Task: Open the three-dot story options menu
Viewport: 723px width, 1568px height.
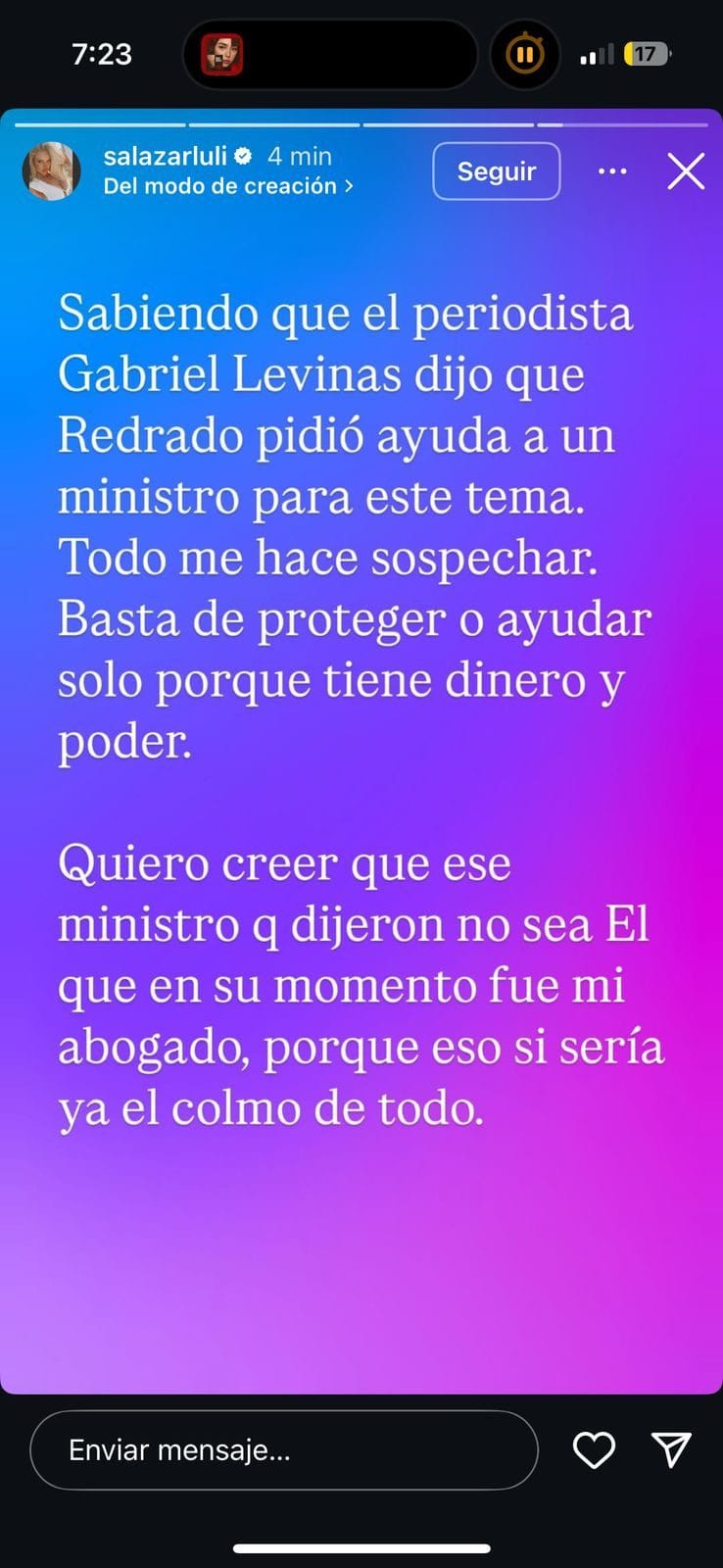Action: pos(612,171)
